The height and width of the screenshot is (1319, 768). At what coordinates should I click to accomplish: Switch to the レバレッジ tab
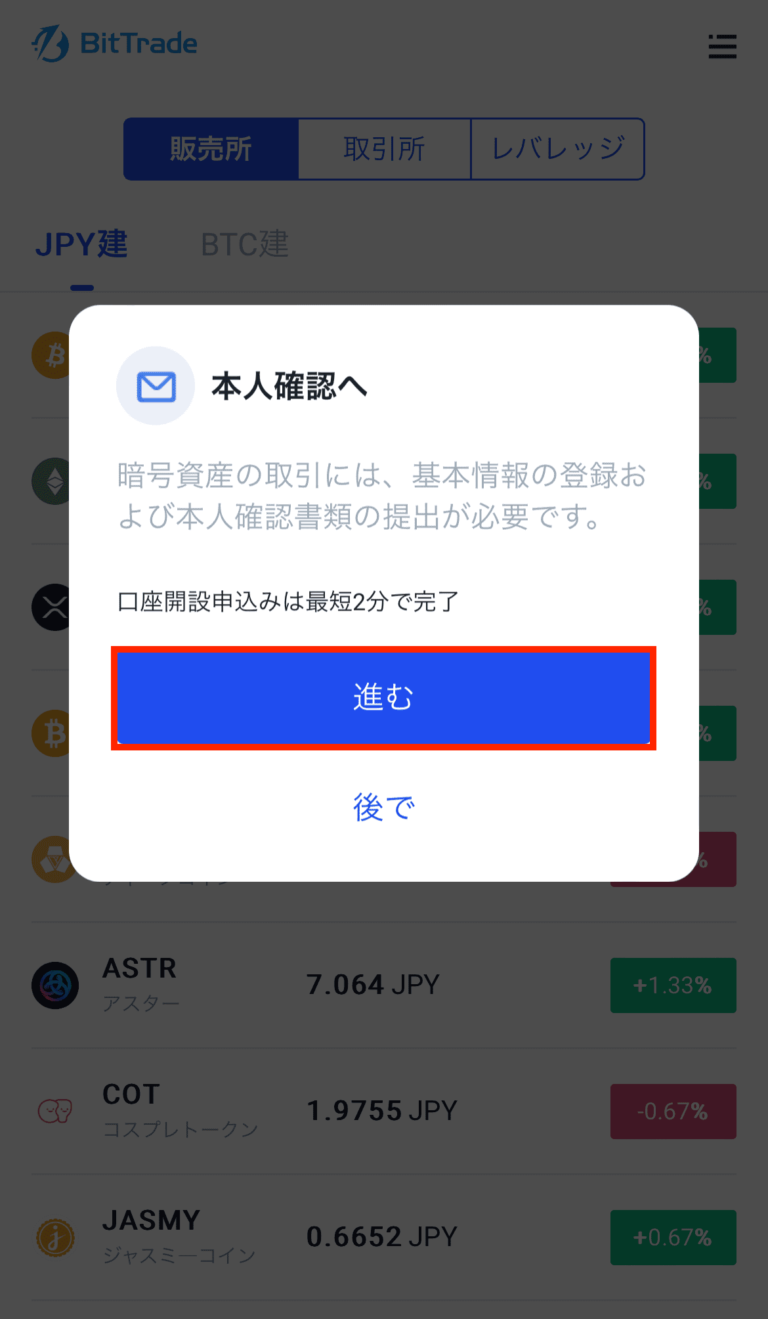click(x=557, y=148)
